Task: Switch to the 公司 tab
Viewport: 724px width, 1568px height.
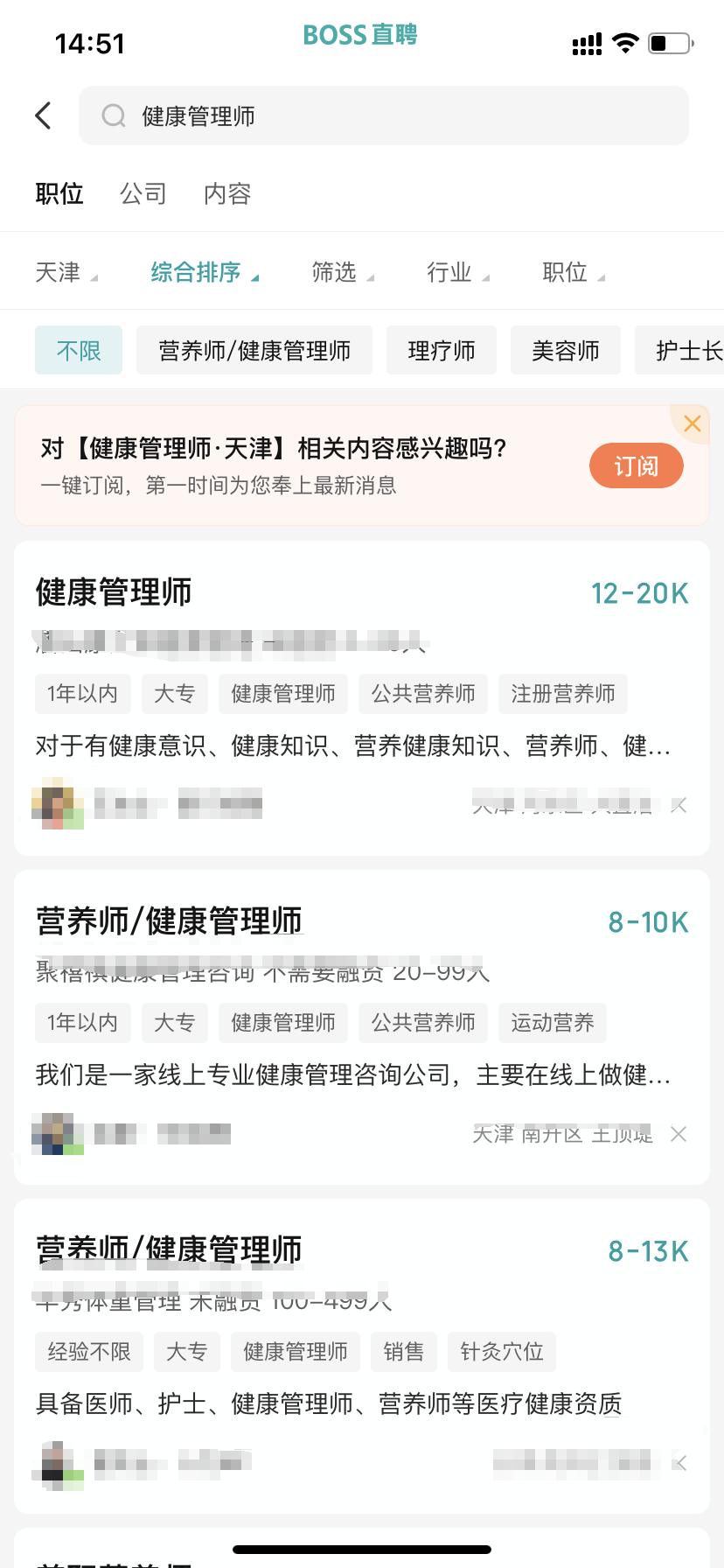Action: pyautogui.click(x=143, y=193)
